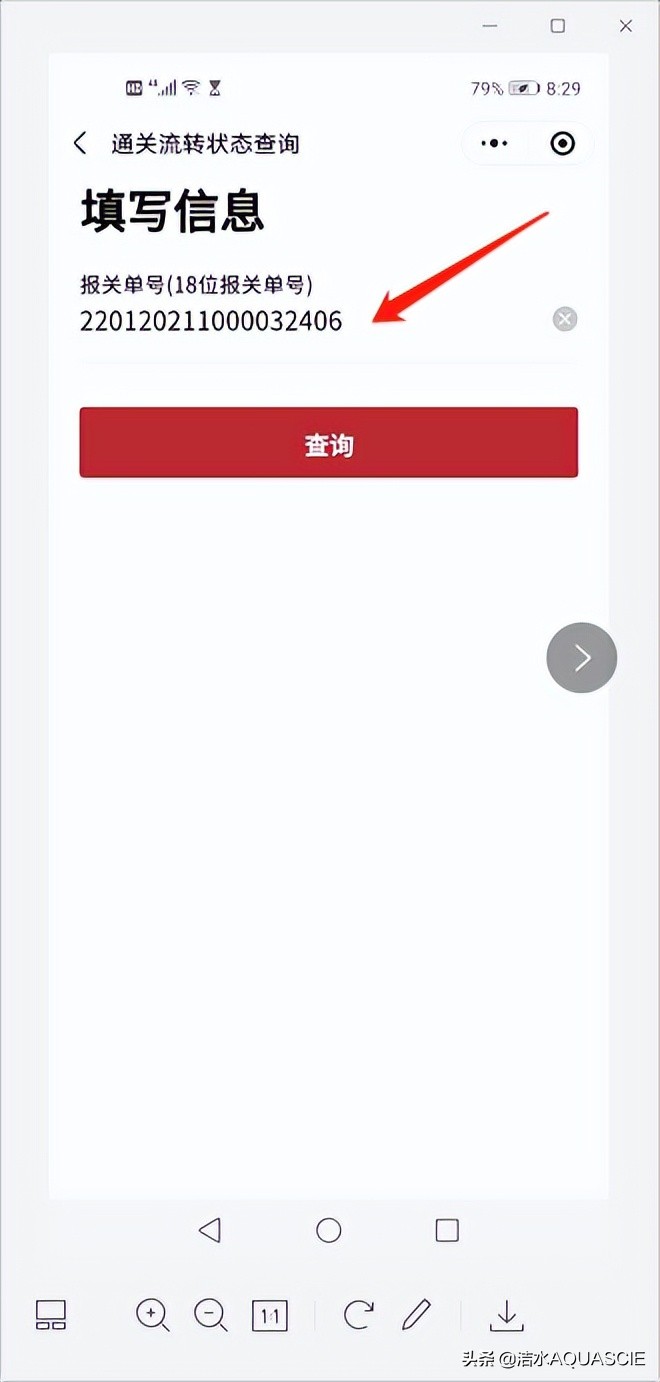The width and height of the screenshot is (660, 1382).
Task: Open the thumbnail layout view icon
Action: [x=51, y=1315]
